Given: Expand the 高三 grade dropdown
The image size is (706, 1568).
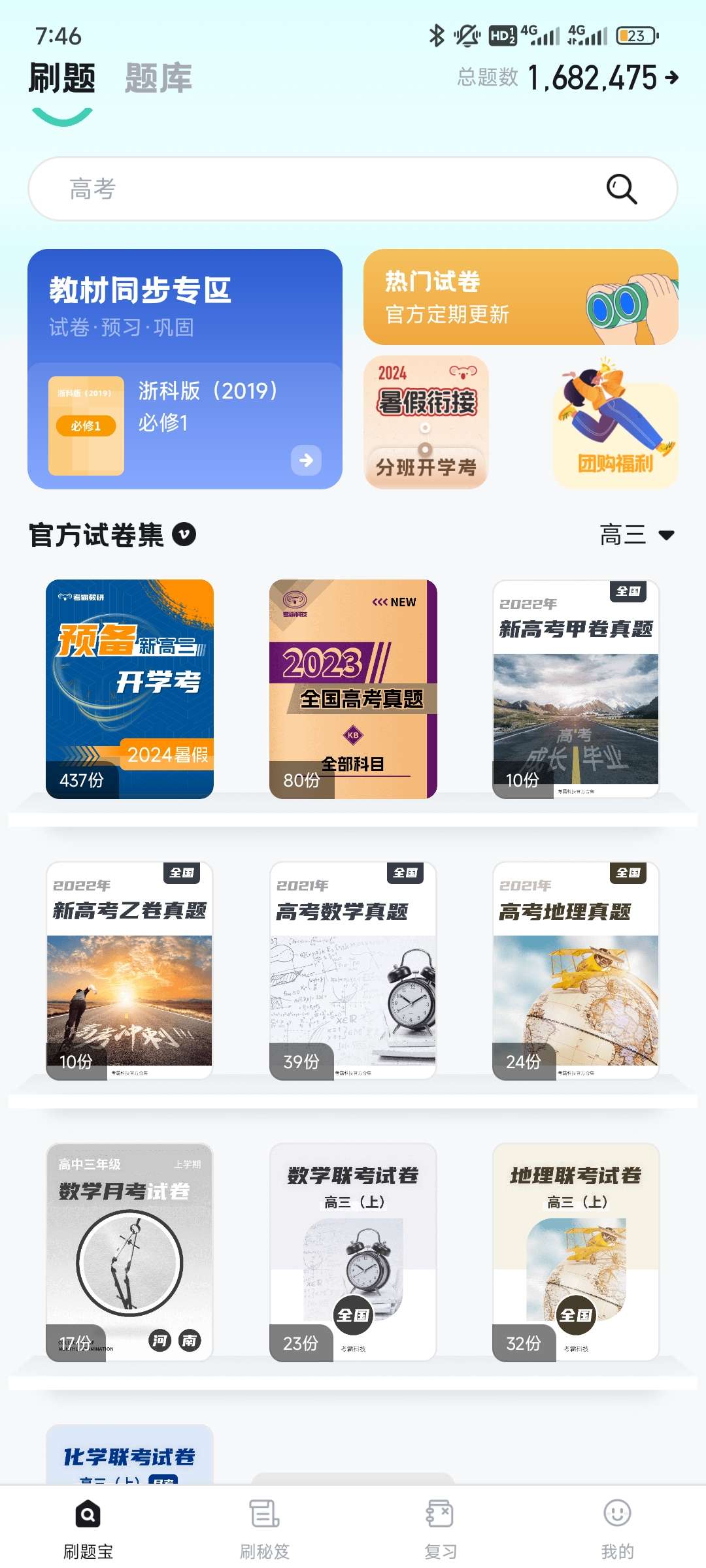Looking at the screenshot, I should pyautogui.click(x=637, y=535).
